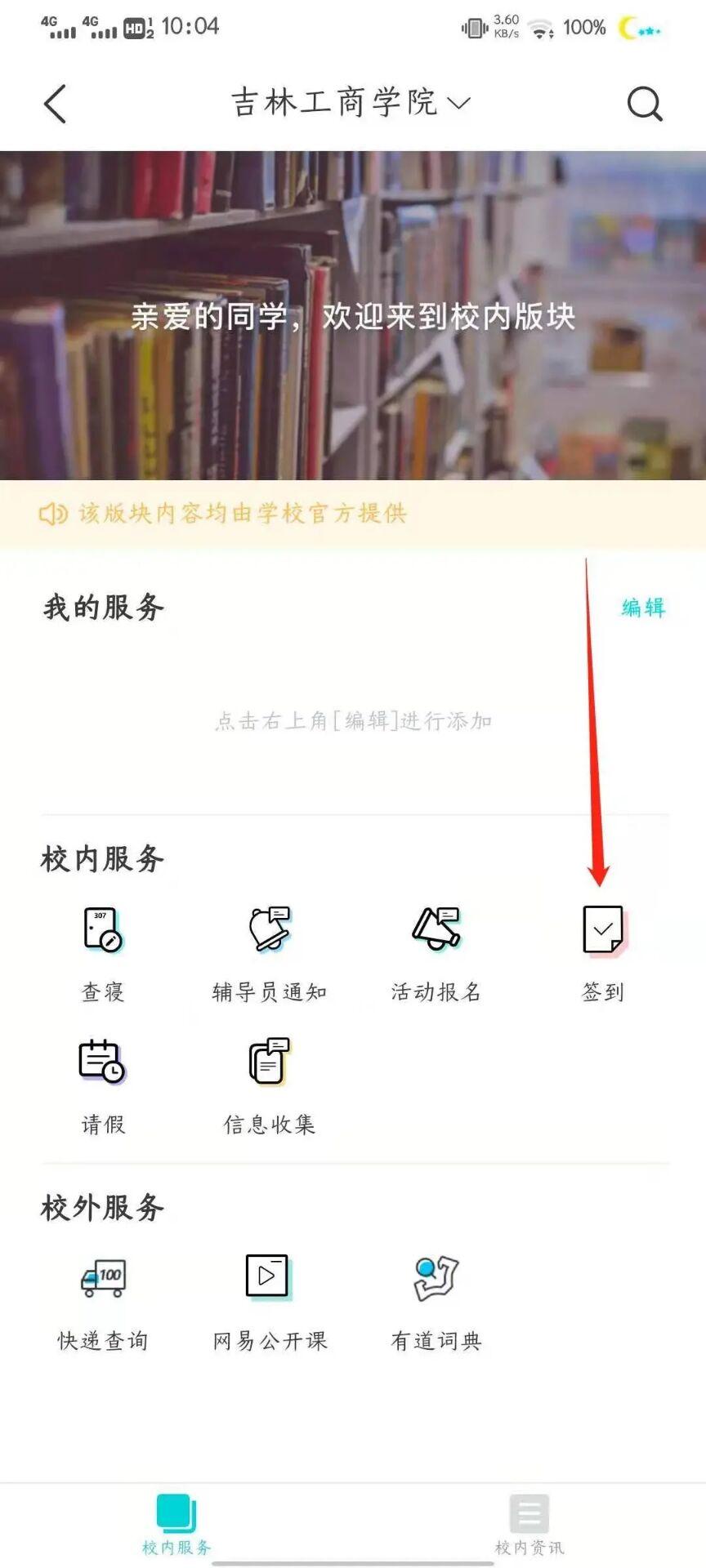Switch to the 校内资讯 tab
Viewport: 706px width, 1568px height.
point(529,1524)
